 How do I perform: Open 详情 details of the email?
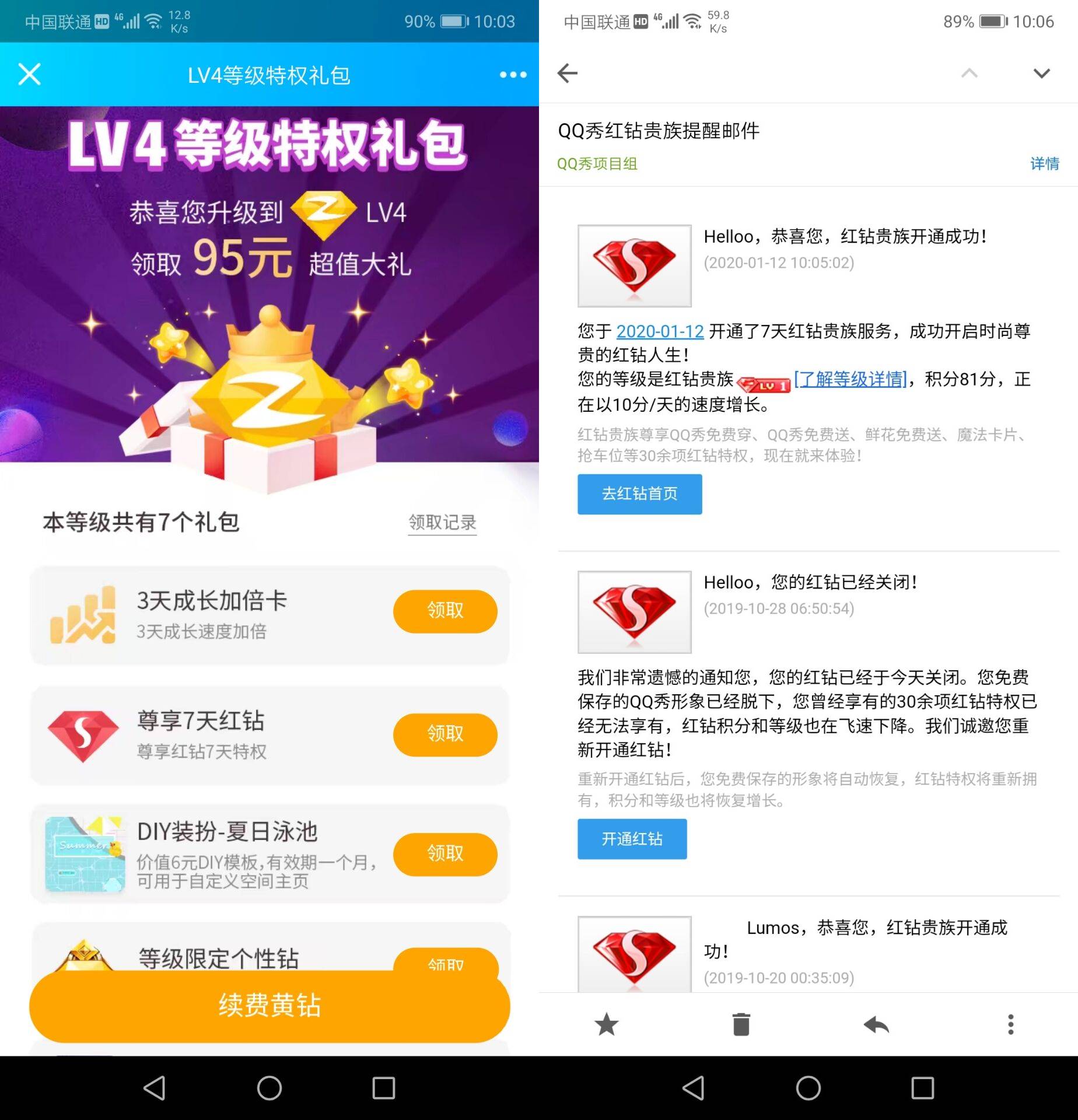coord(1044,164)
